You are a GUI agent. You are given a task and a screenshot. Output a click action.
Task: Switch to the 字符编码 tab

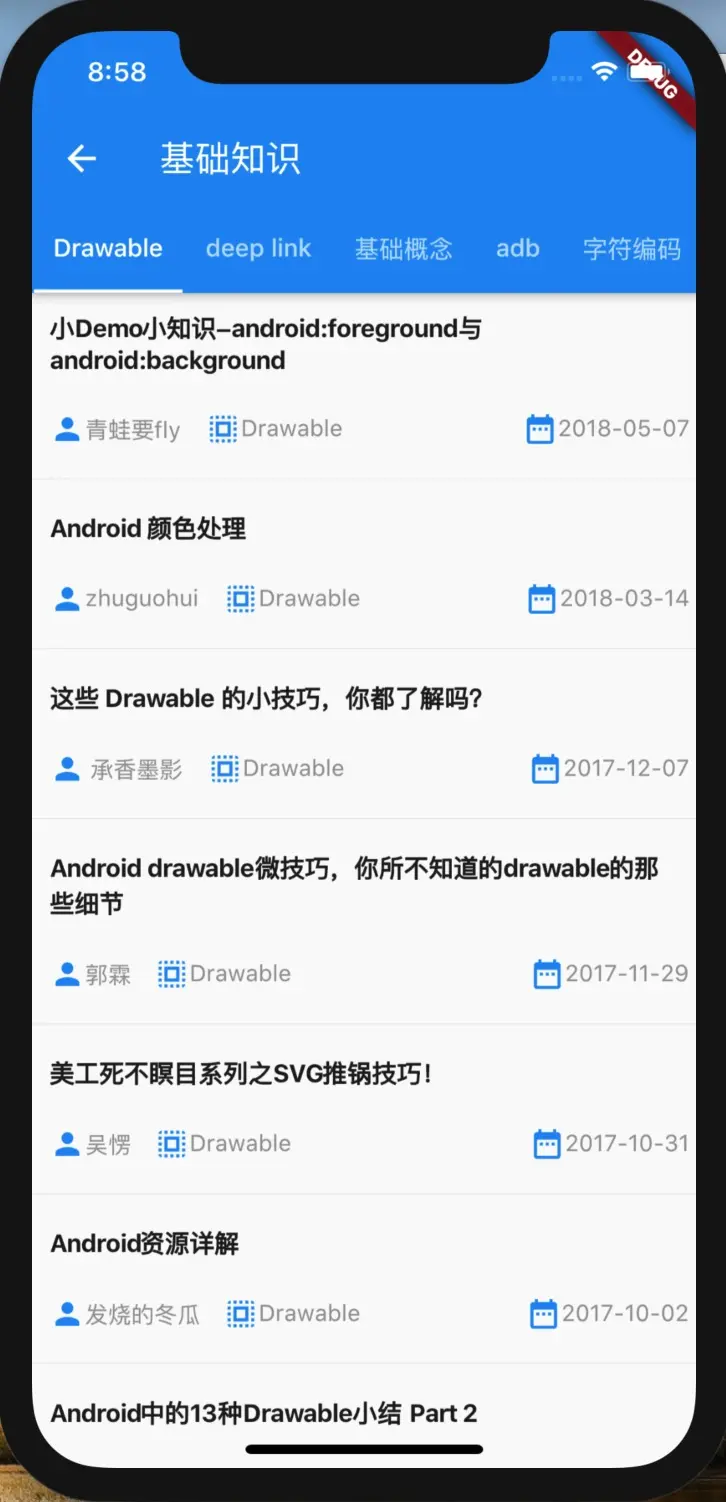(631, 249)
